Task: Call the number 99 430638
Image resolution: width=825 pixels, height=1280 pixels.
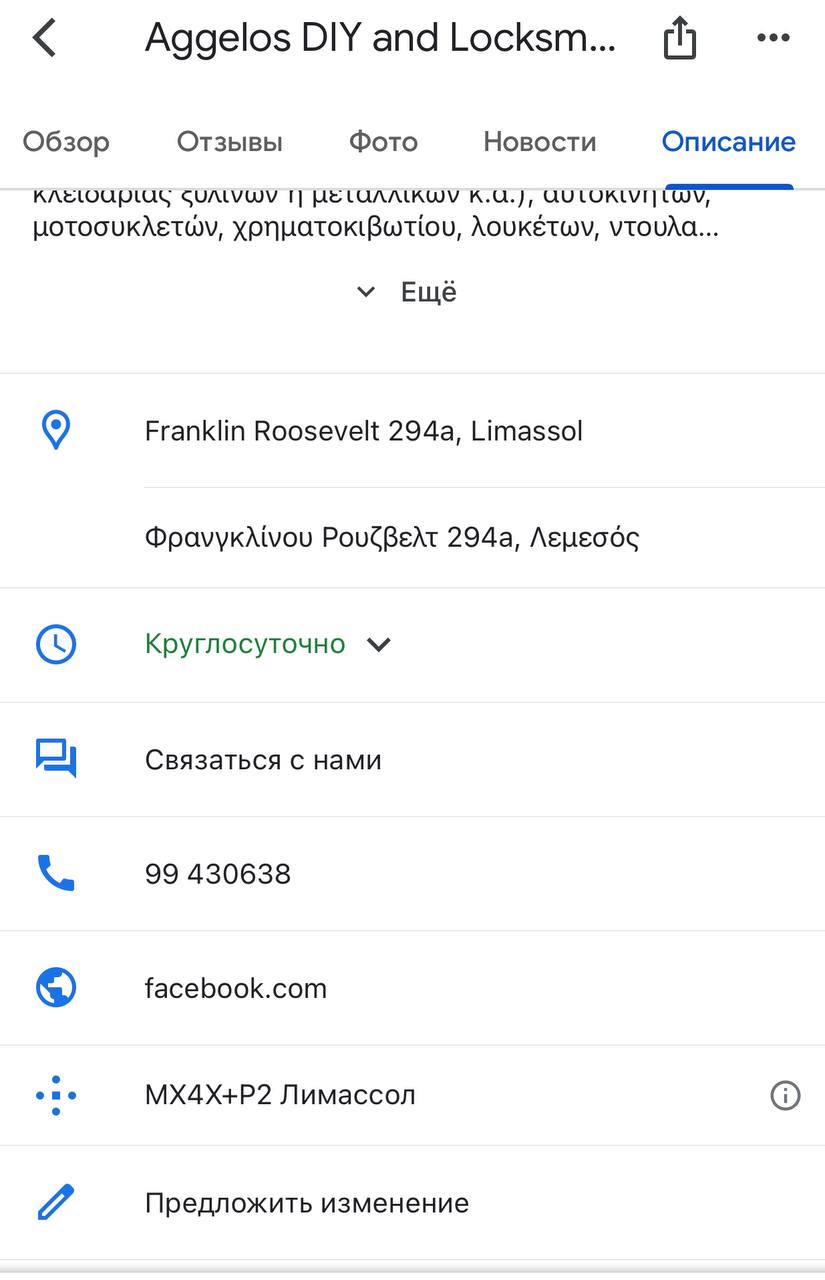Action: click(218, 874)
